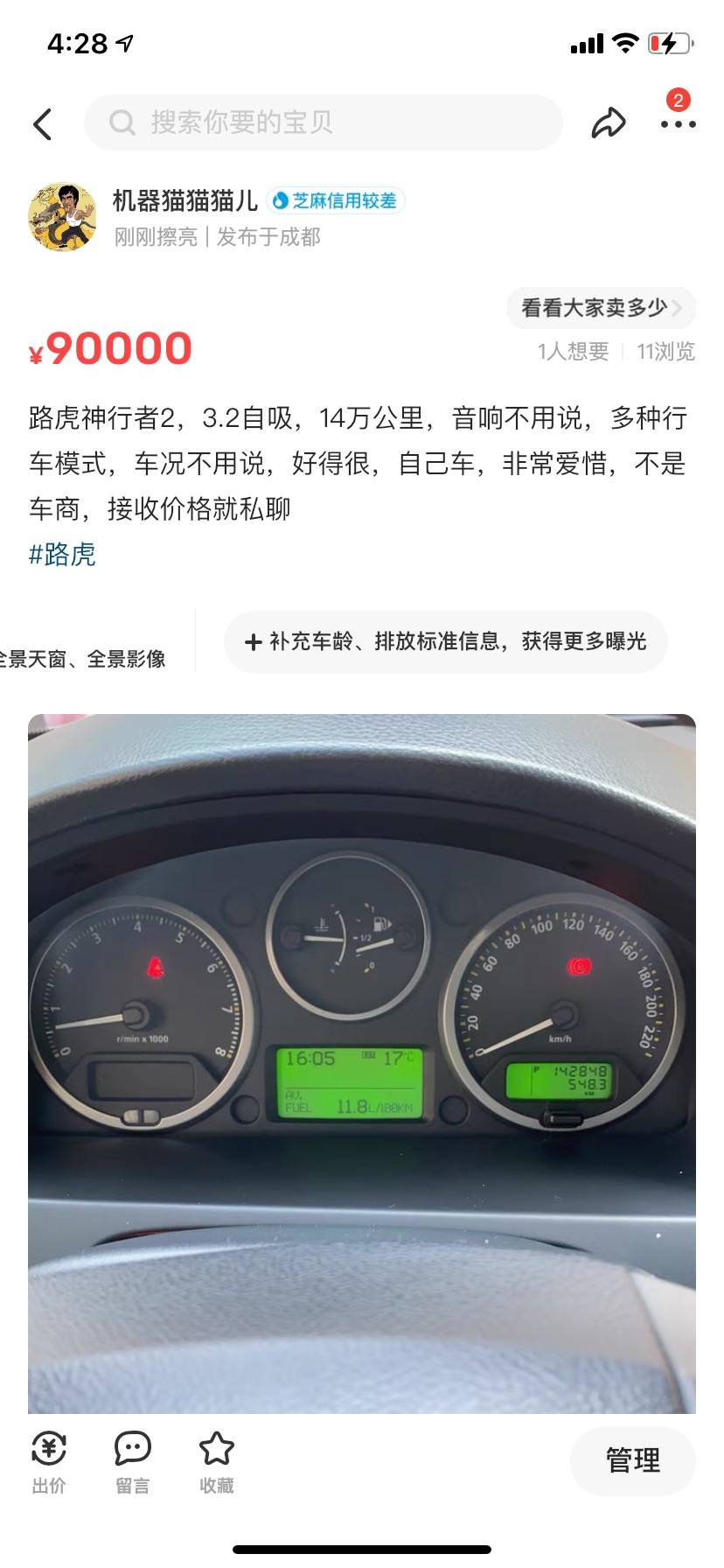
Task: Make an offer with 出价
Action: pyautogui.click(x=49, y=1461)
